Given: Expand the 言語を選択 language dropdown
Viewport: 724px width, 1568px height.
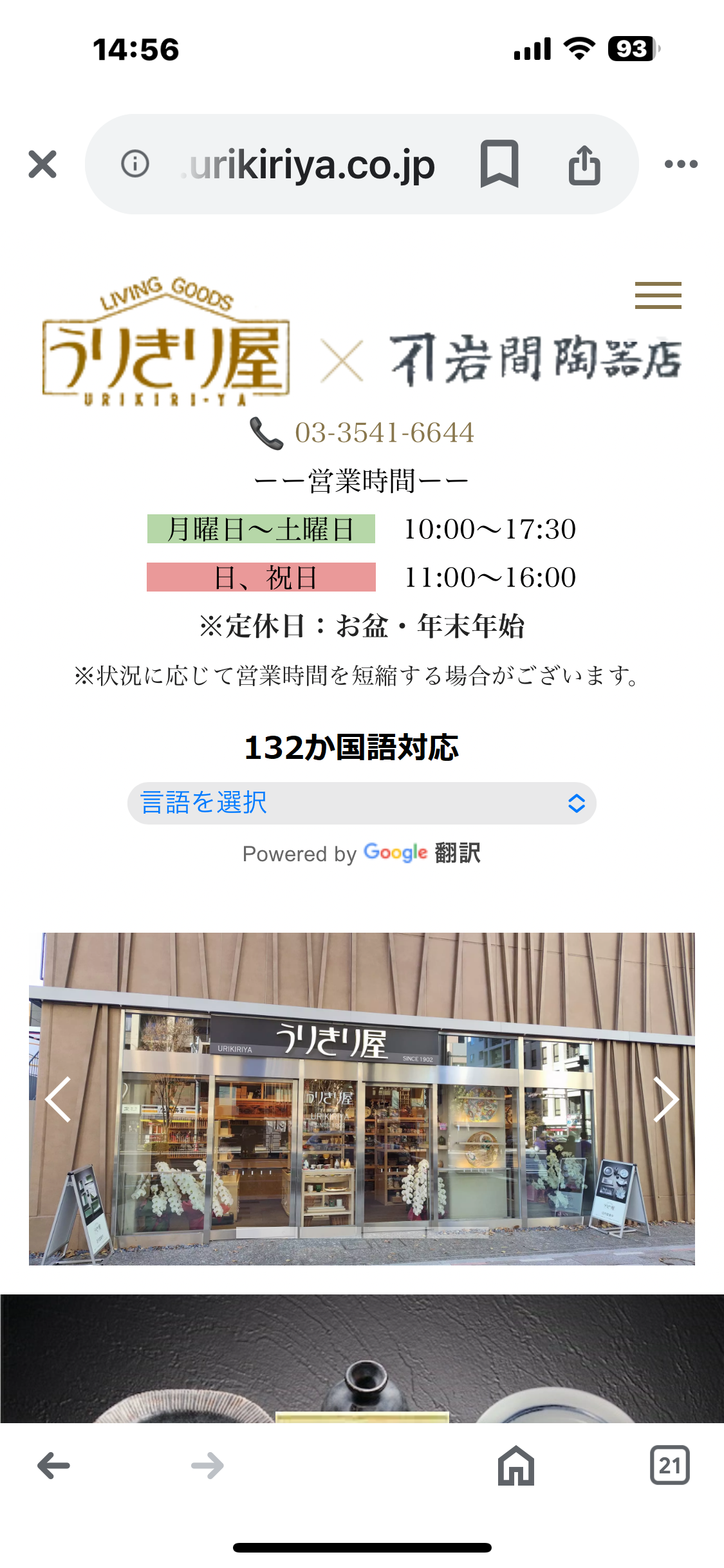Looking at the screenshot, I should click(362, 803).
